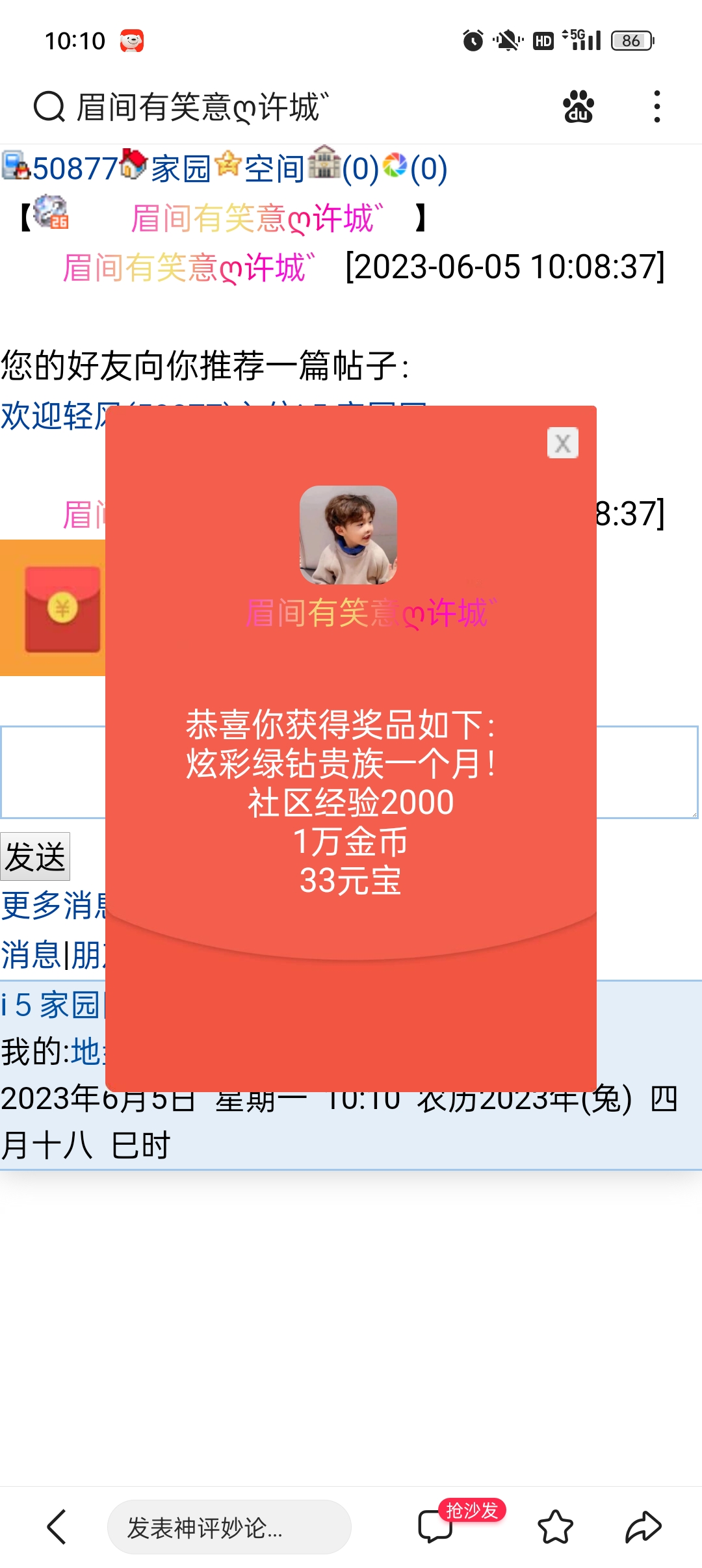Screen dimensions: 702x1568
Task: Tap the 发表神评妙论 comment field
Action: click(x=229, y=1528)
